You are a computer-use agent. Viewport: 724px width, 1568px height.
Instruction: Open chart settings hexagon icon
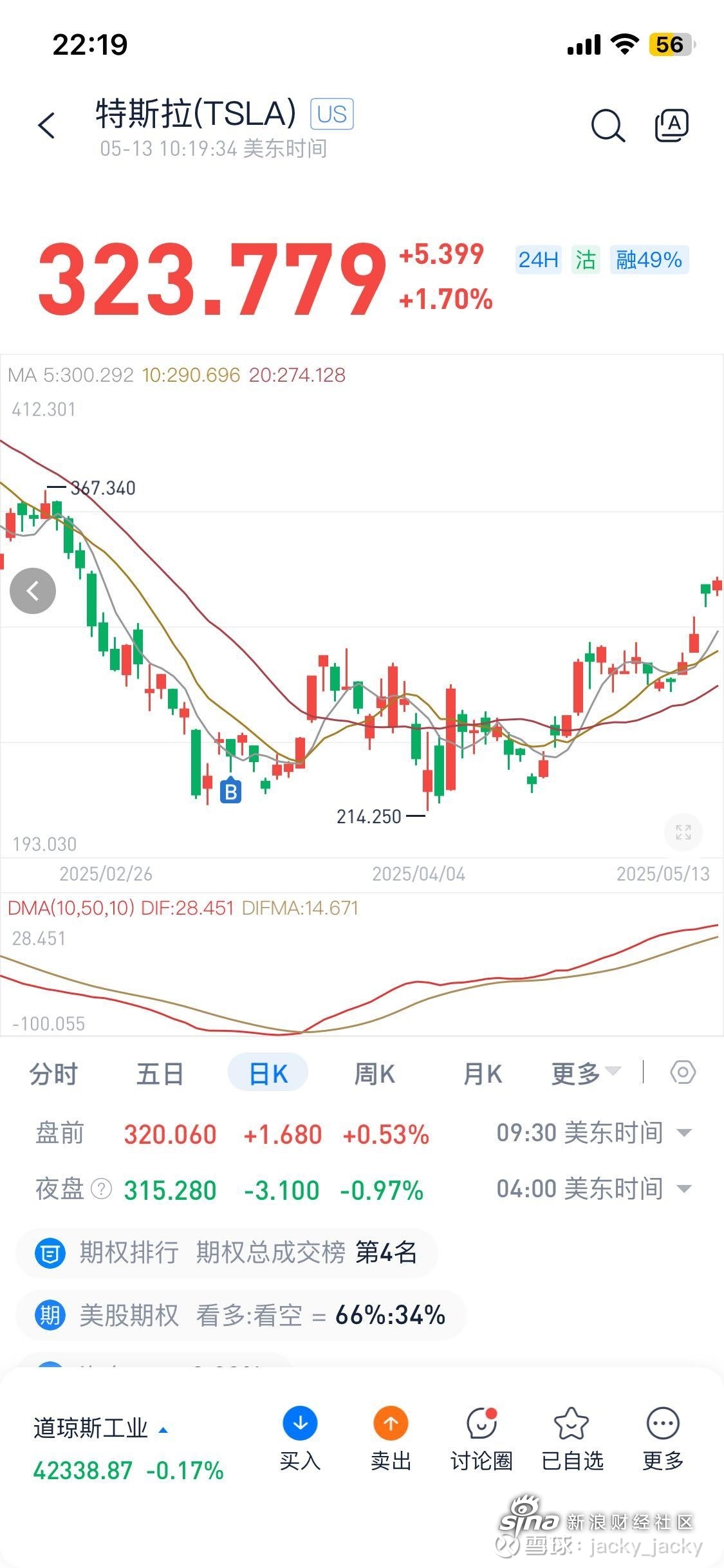pos(683,1072)
